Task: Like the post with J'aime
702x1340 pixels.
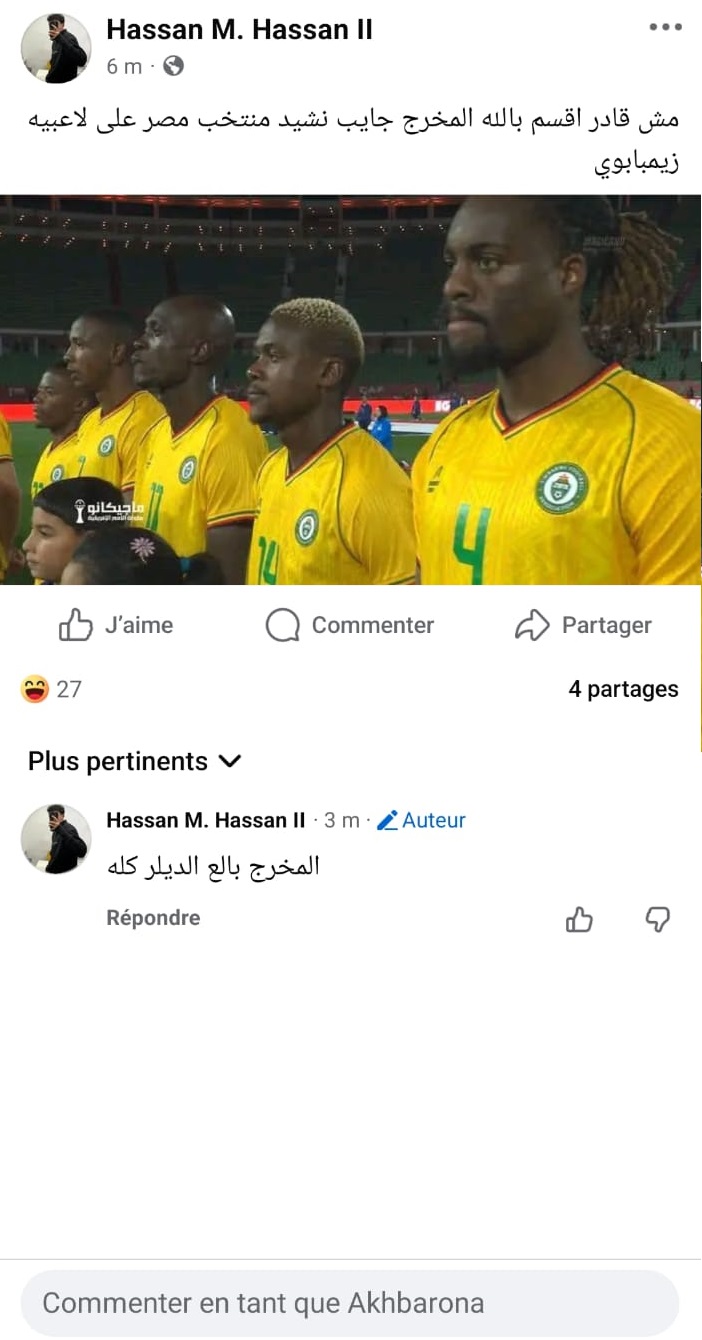Action: pos(116,625)
